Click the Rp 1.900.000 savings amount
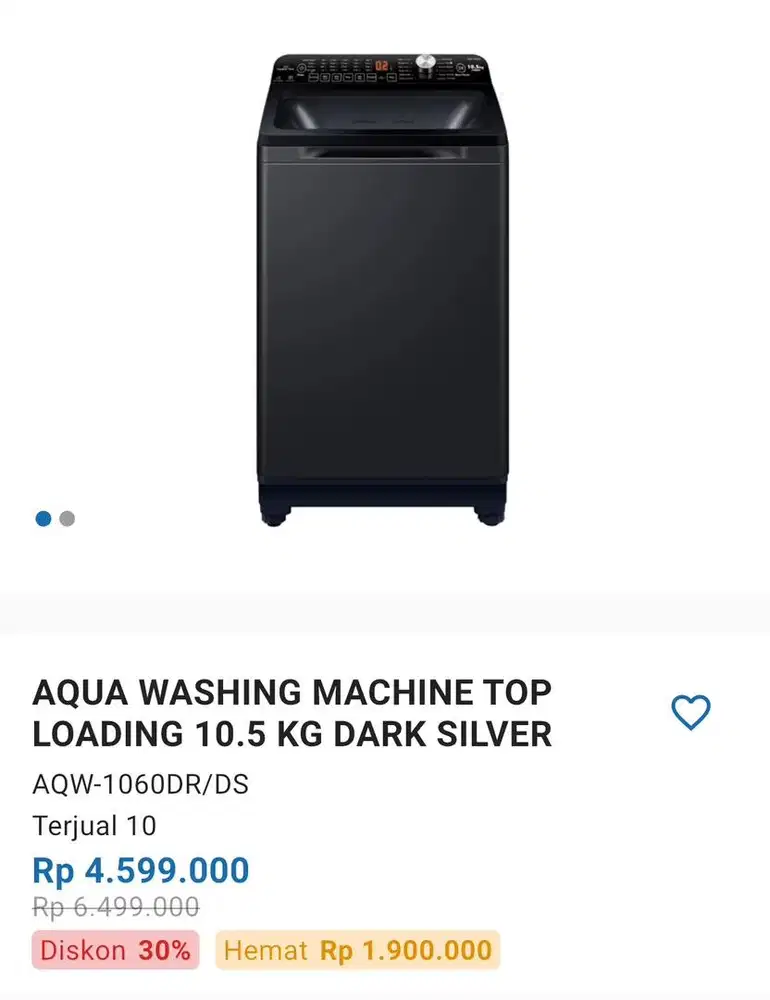The image size is (770, 1000). click(x=406, y=950)
